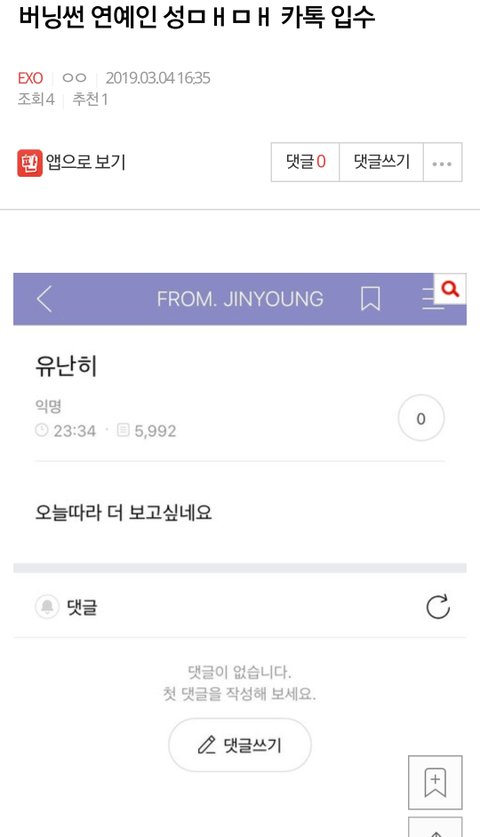Scrap this post with the bookmark-plus button
Screen dimensions: 480x837
pyautogui.click(x=435, y=782)
